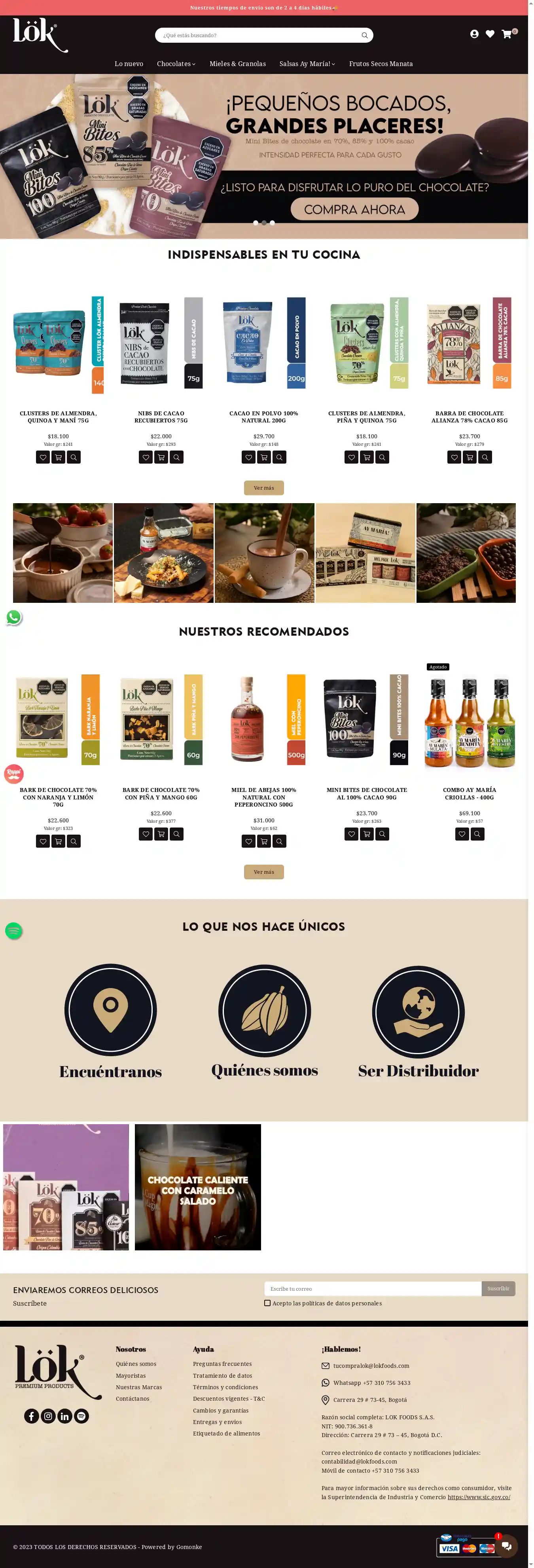Screen dimensions: 534x1568
Task: Expand Salsas Ay María! menu
Action: pos(307,64)
